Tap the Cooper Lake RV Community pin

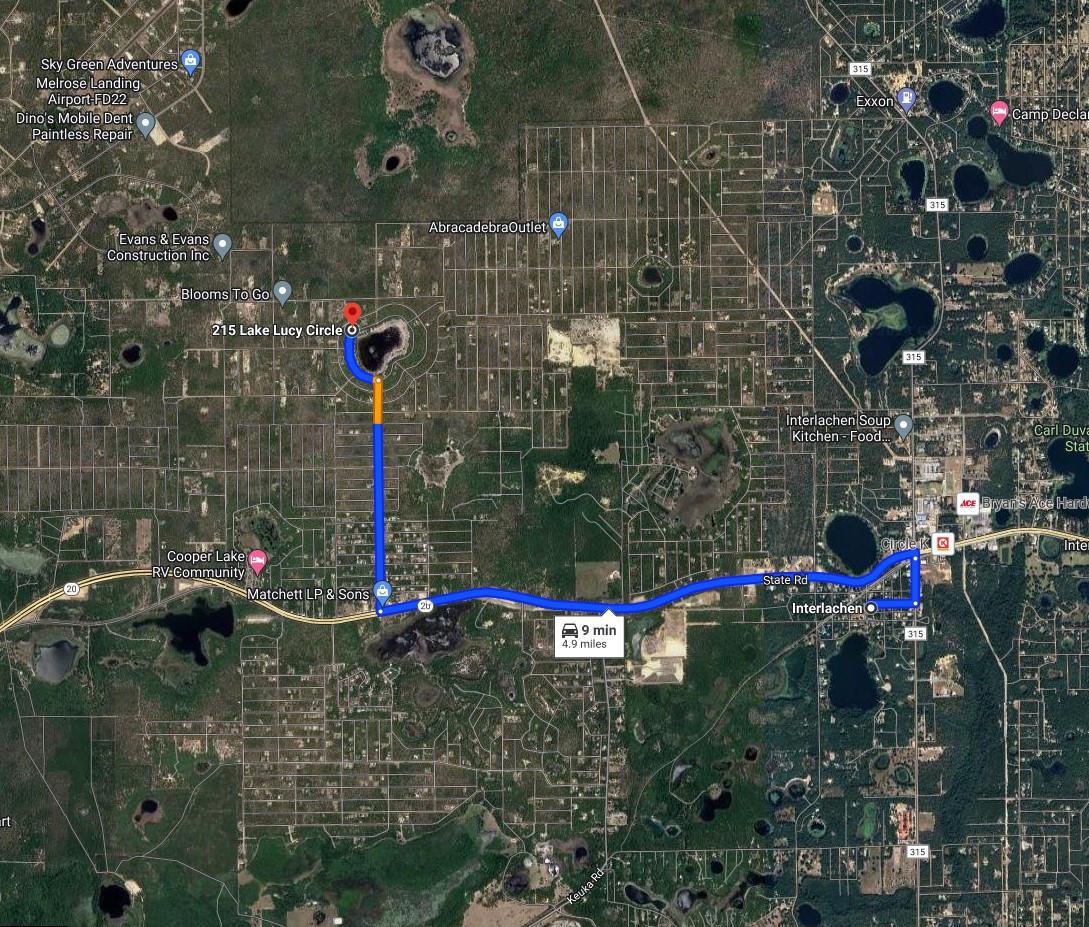pos(258,561)
